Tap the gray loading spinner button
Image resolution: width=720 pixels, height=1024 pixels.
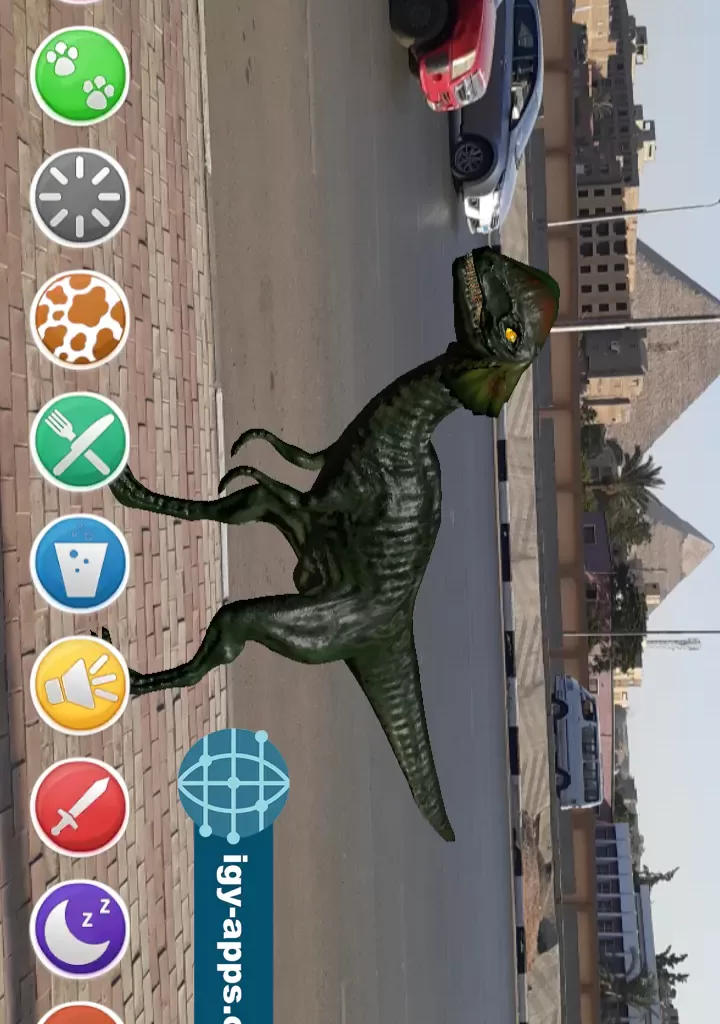(80, 198)
